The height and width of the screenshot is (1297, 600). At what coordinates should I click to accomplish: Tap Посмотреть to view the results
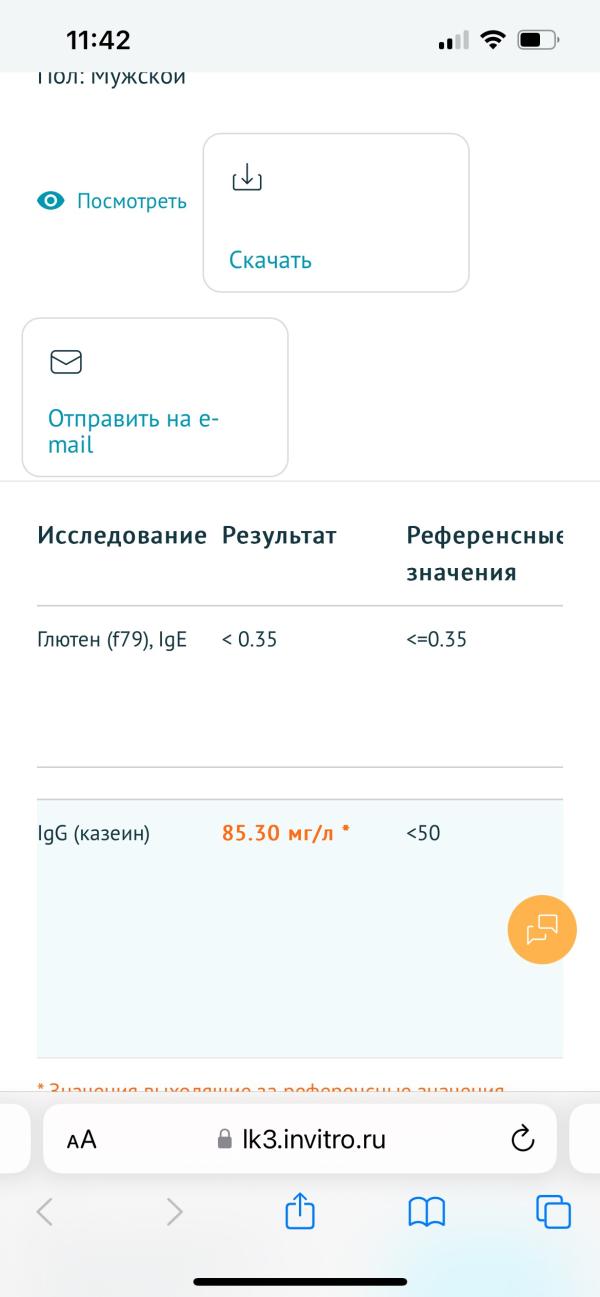(x=113, y=201)
